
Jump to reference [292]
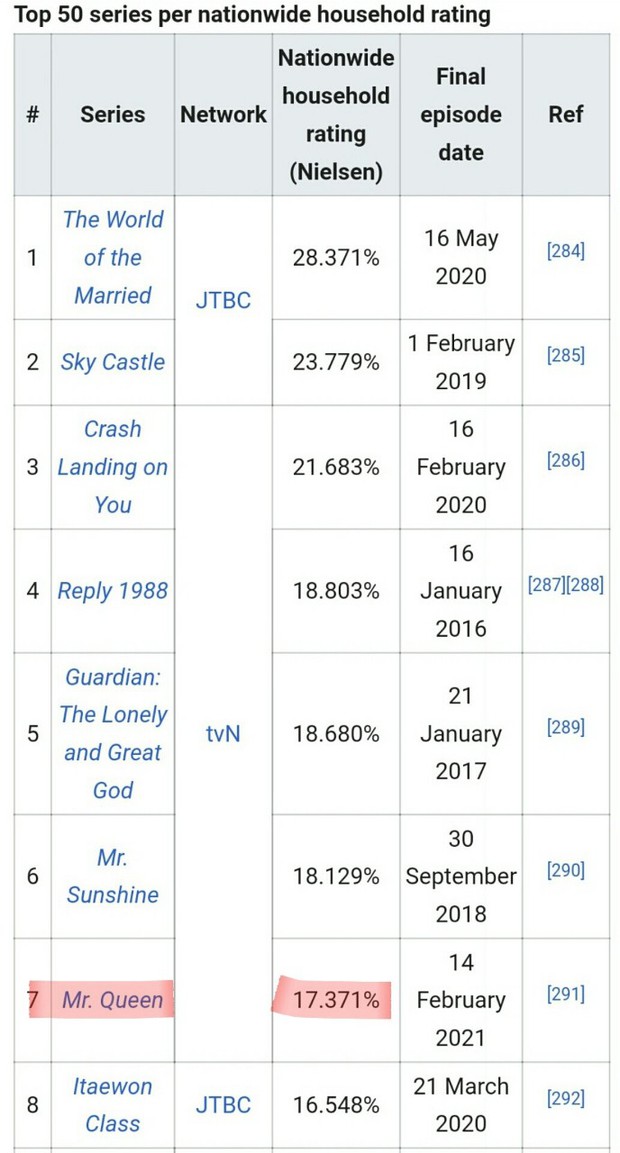[565, 1099]
